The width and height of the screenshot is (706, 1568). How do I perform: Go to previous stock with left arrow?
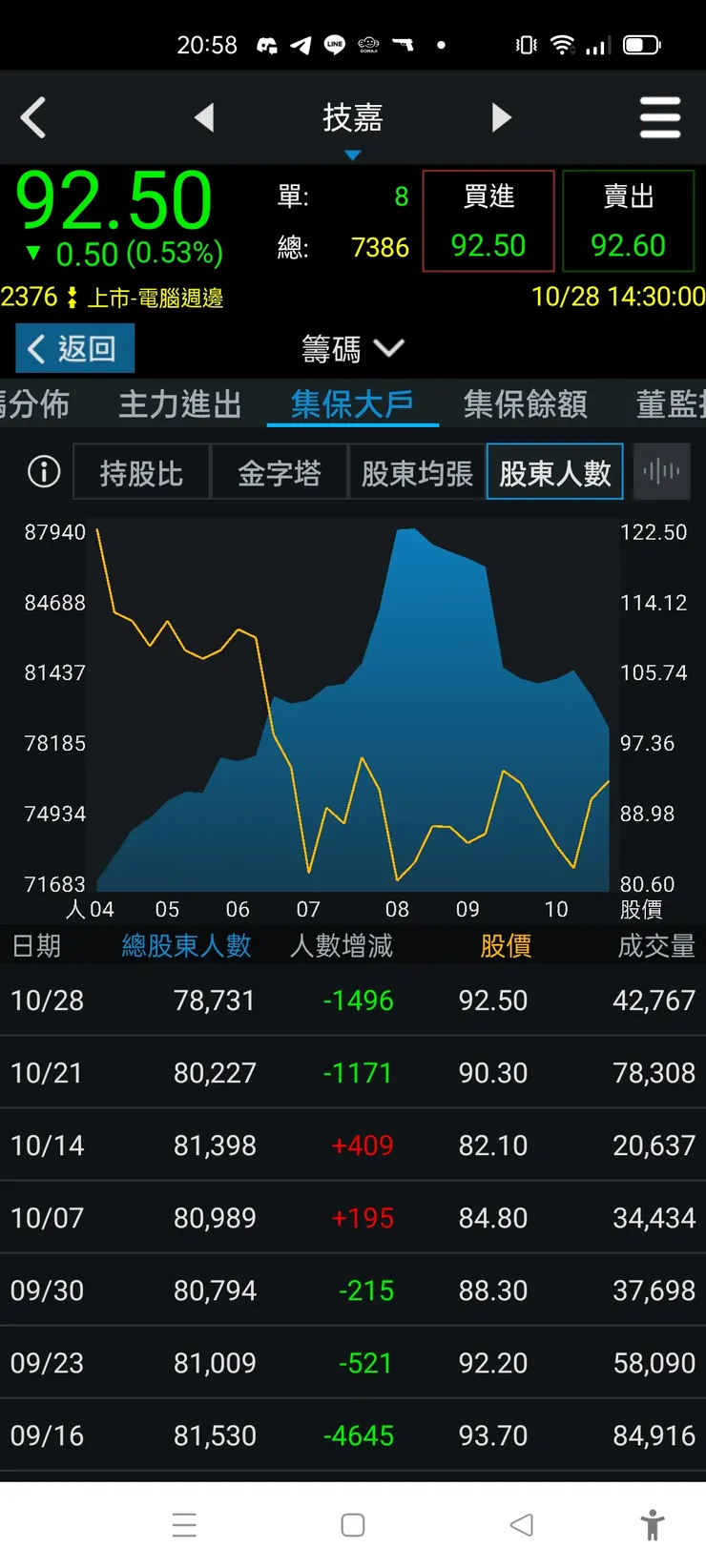coord(204,116)
